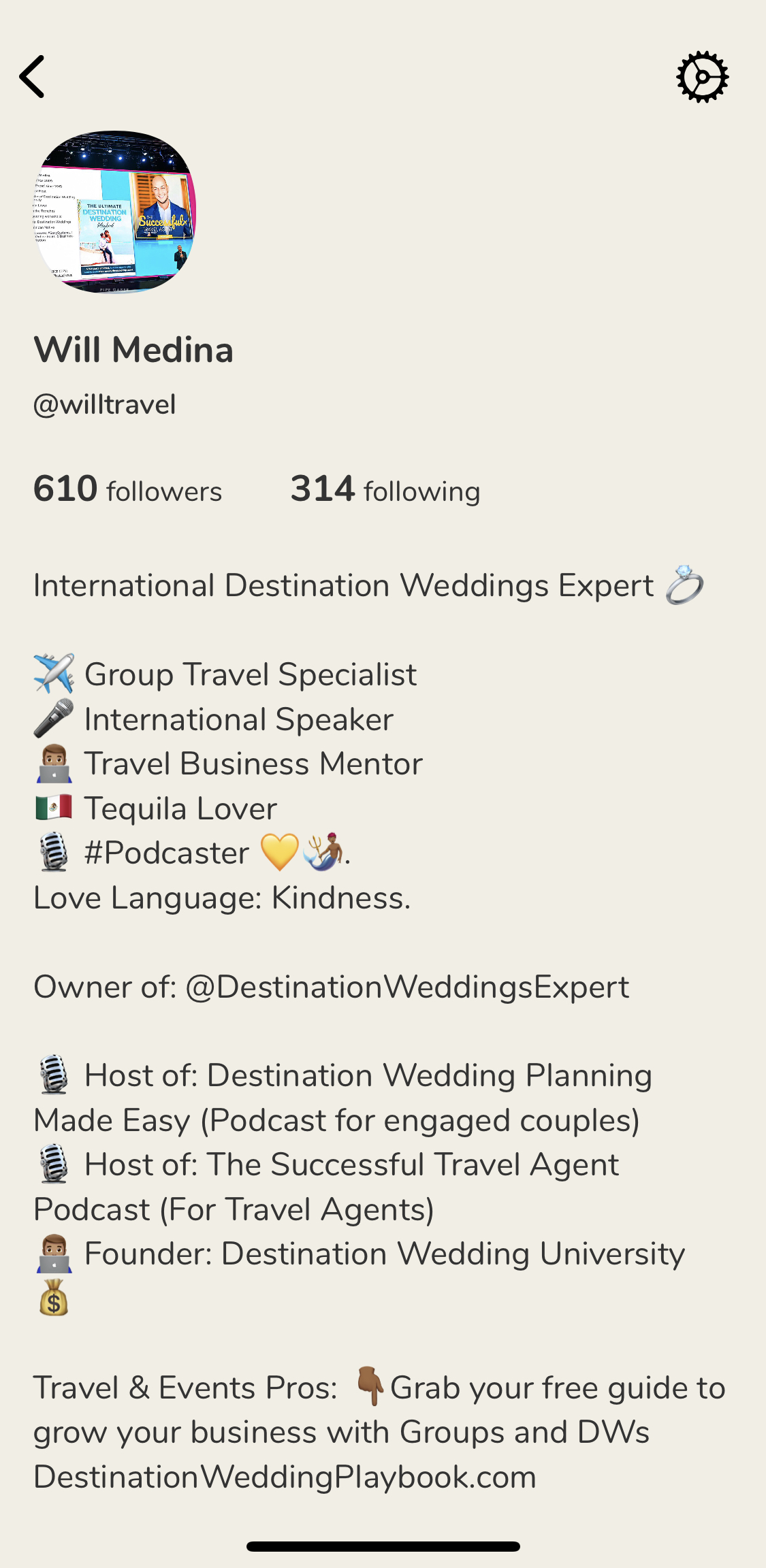This screenshot has width=766, height=1568.
Task: Open profile settings via the cogwheel
Action: (x=703, y=77)
